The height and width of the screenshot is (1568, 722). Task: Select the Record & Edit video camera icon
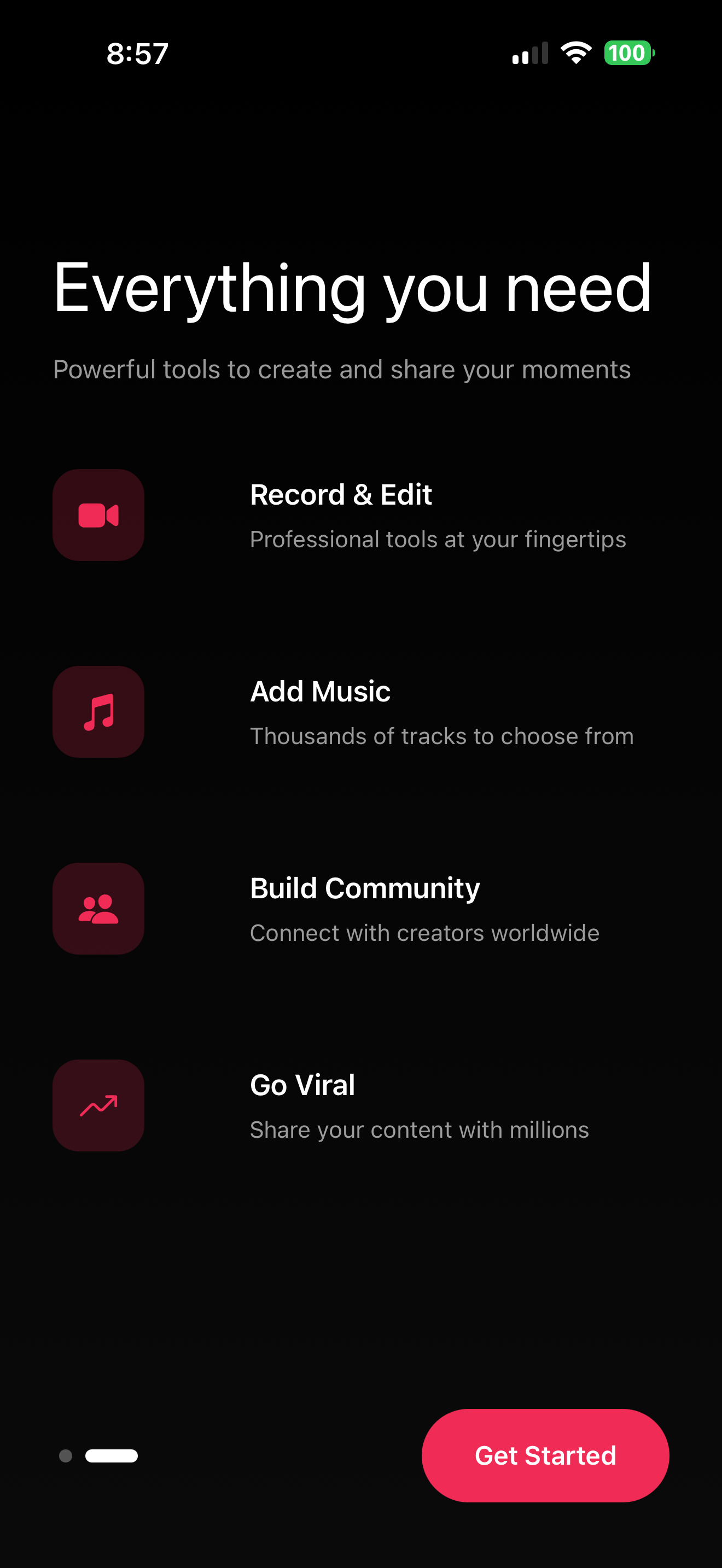tap(98, 515)
